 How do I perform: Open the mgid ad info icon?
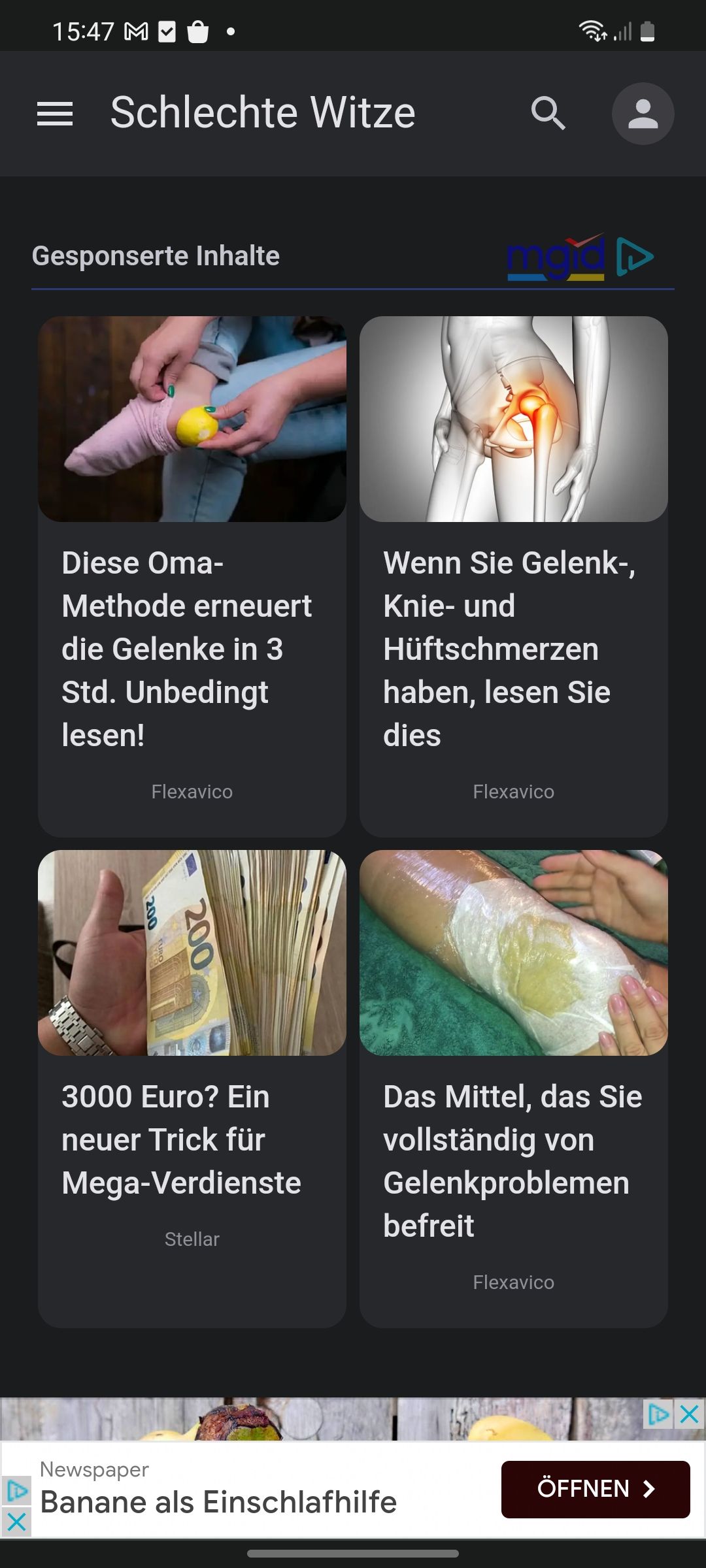click(x=634, y=257)
